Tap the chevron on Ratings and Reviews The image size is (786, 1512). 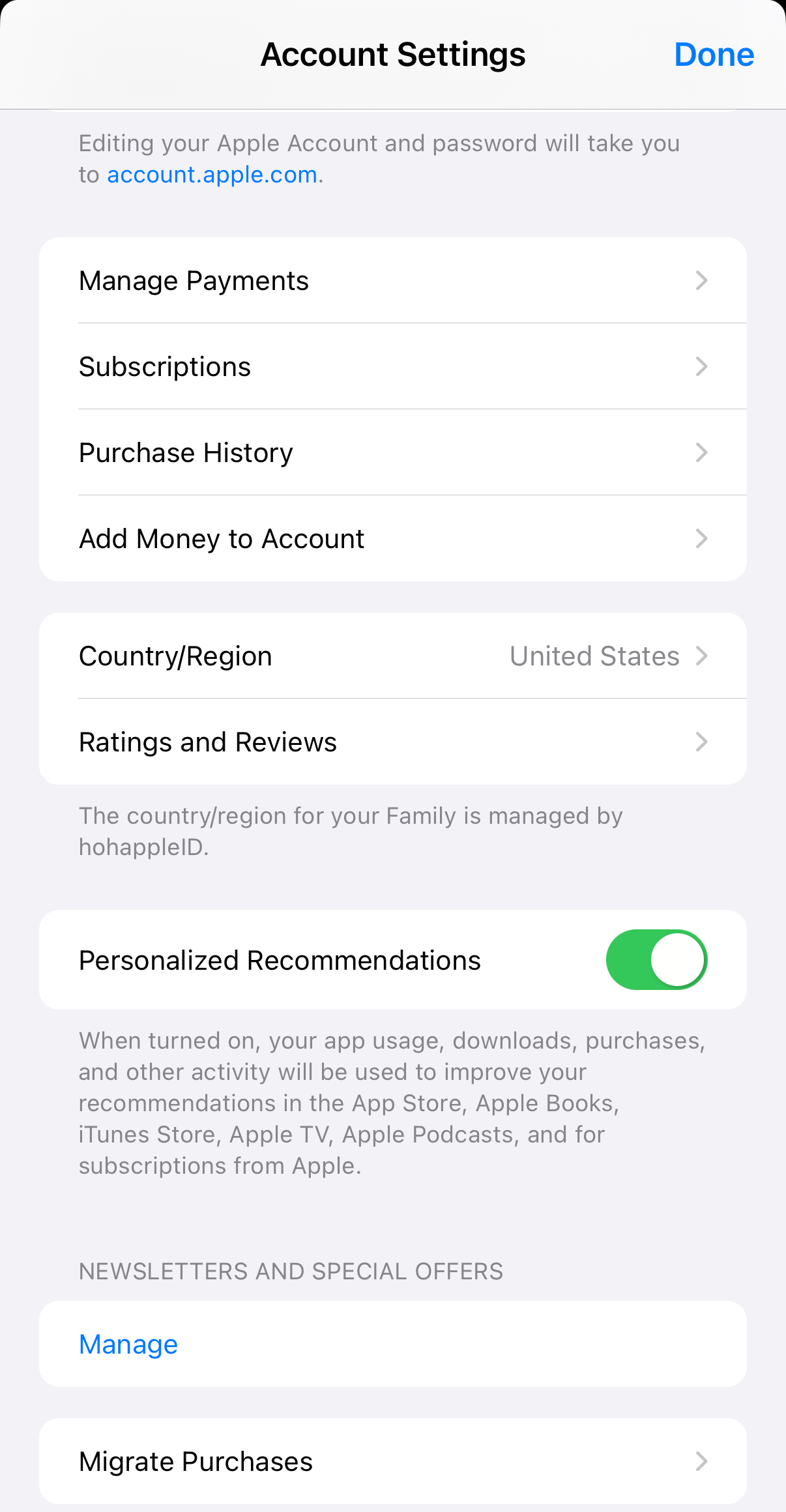(701, 742)
